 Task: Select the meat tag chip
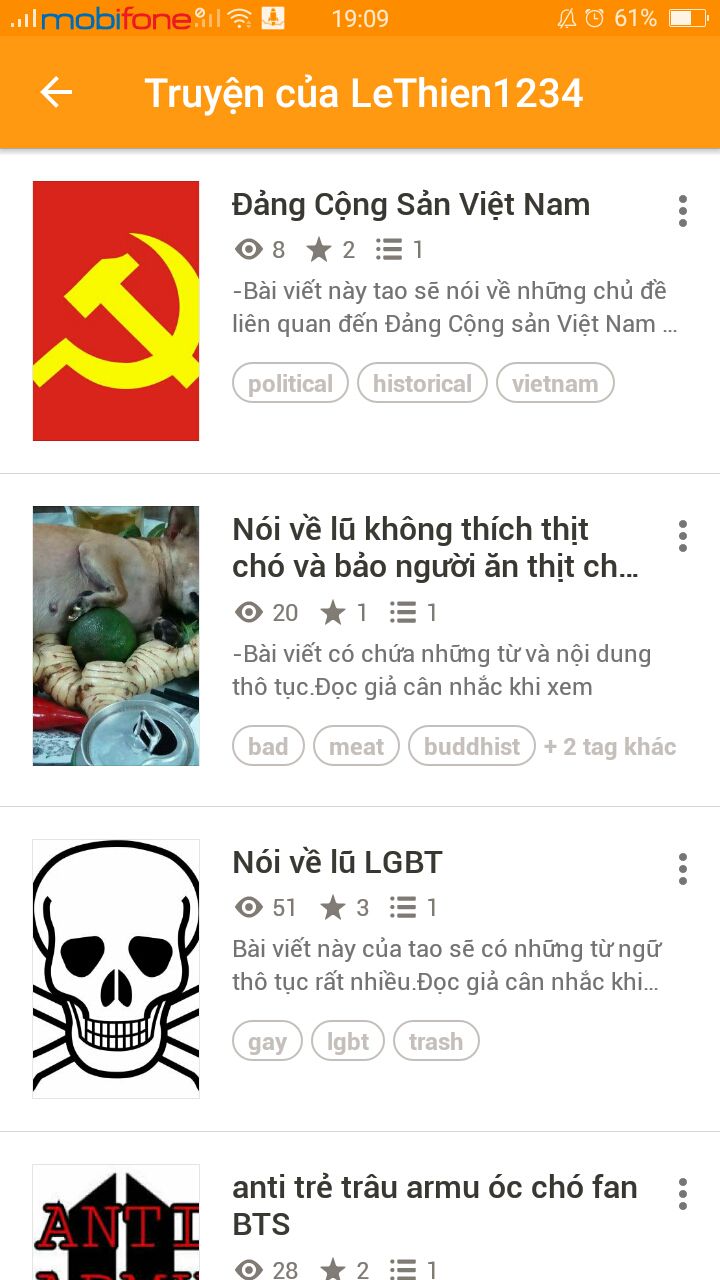[x=356, y=746]
